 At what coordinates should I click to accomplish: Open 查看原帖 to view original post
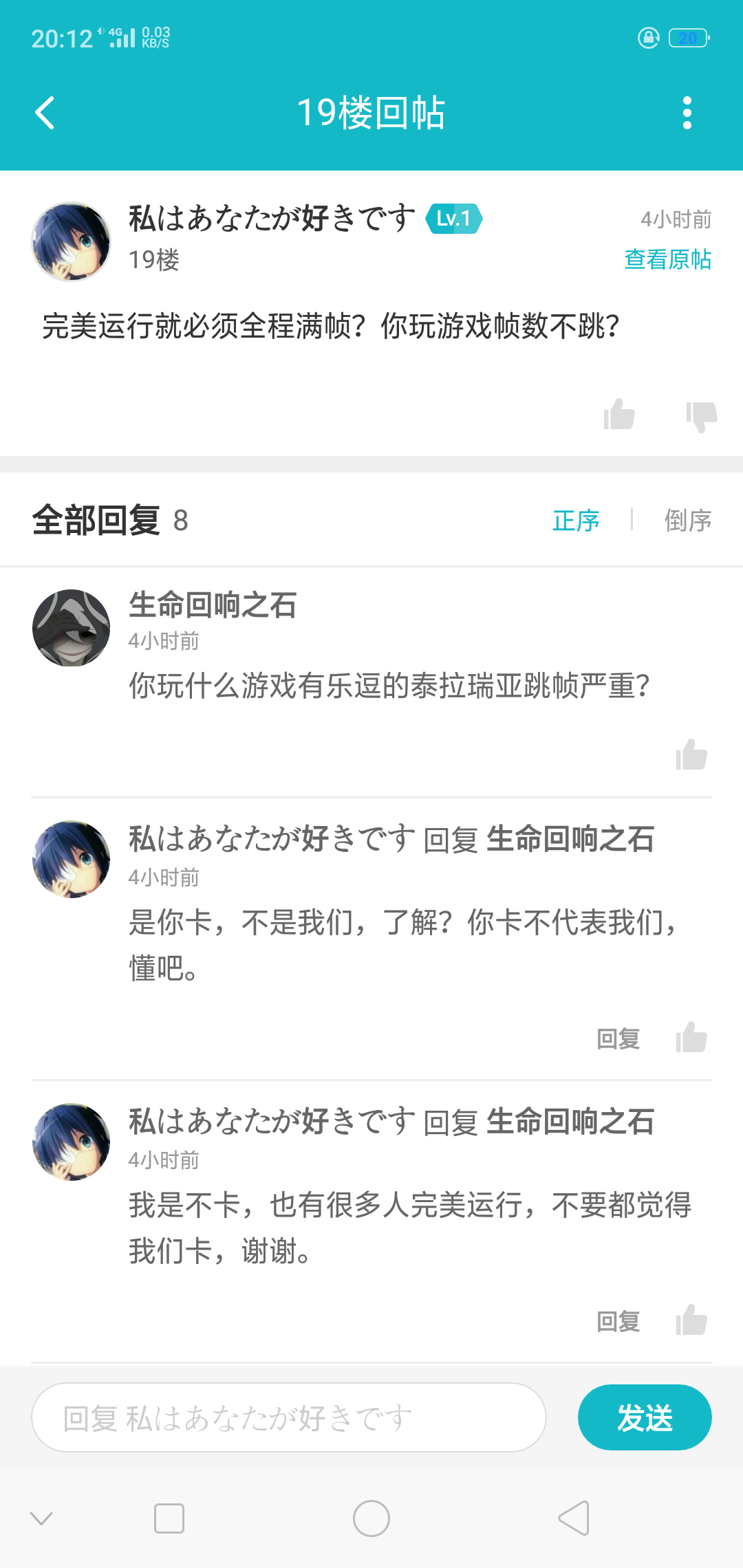click(667, 259)
